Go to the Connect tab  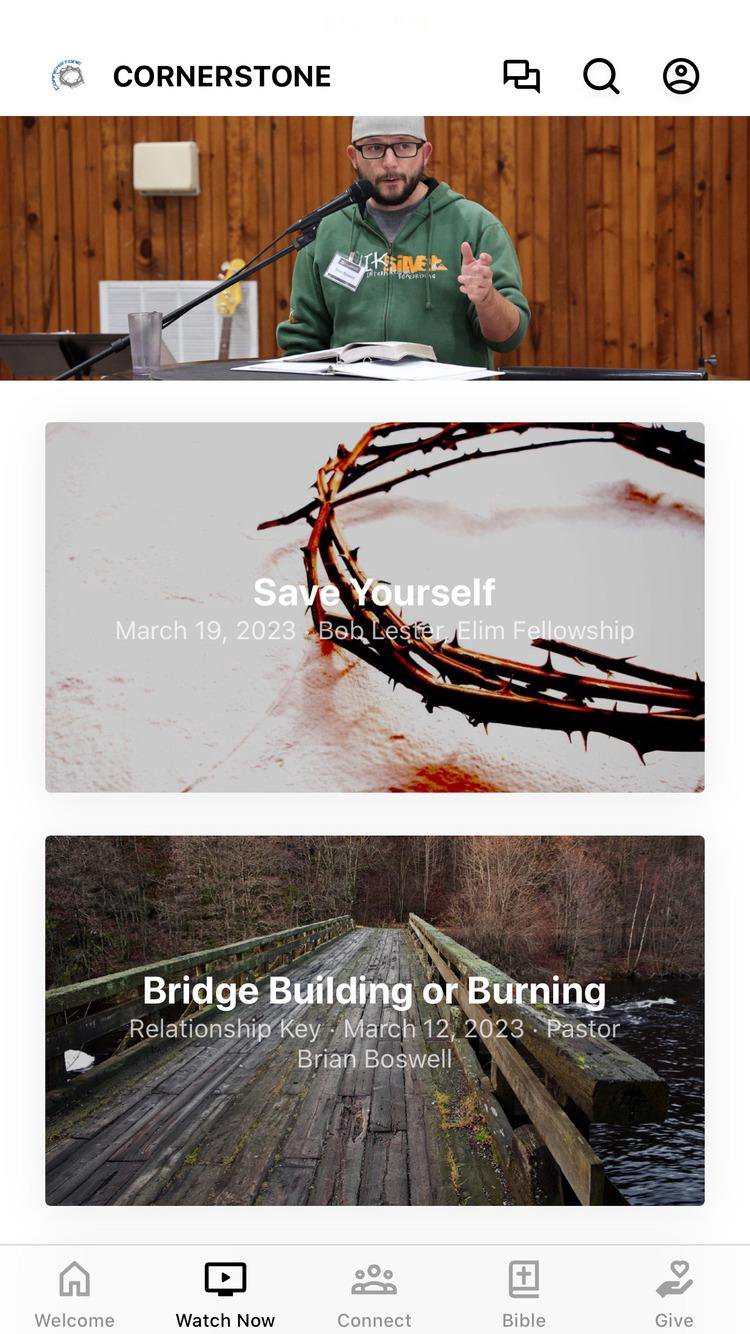(374, 1294)
